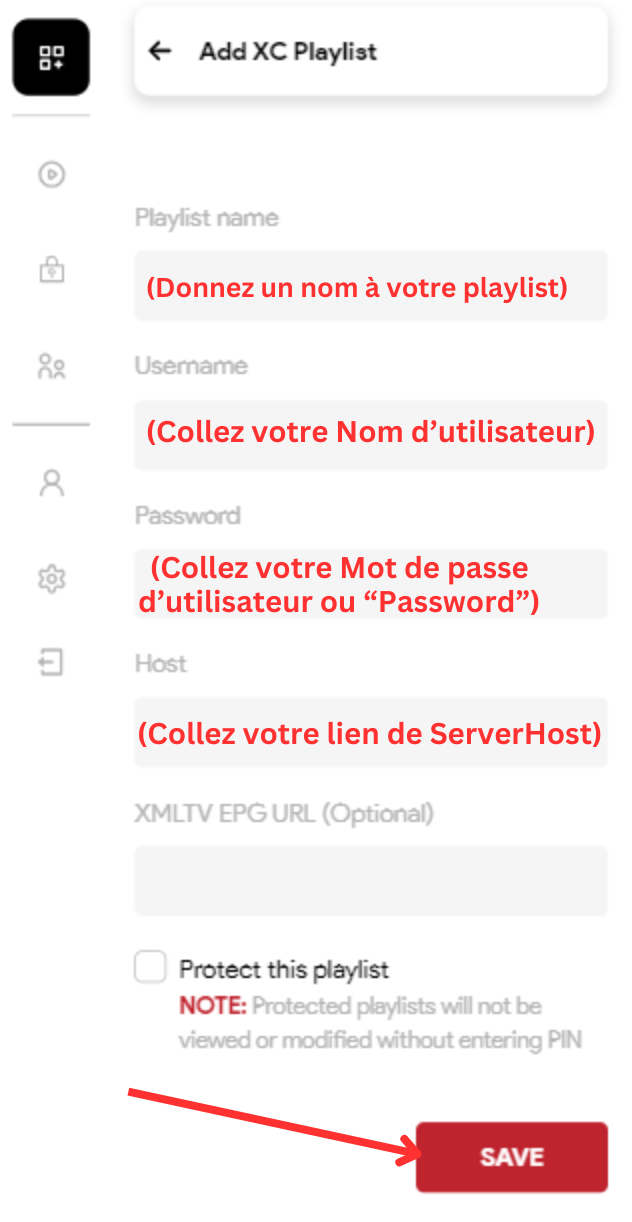Enable the Protect this playlist checkbox
632x1222 pixels.
151,968
